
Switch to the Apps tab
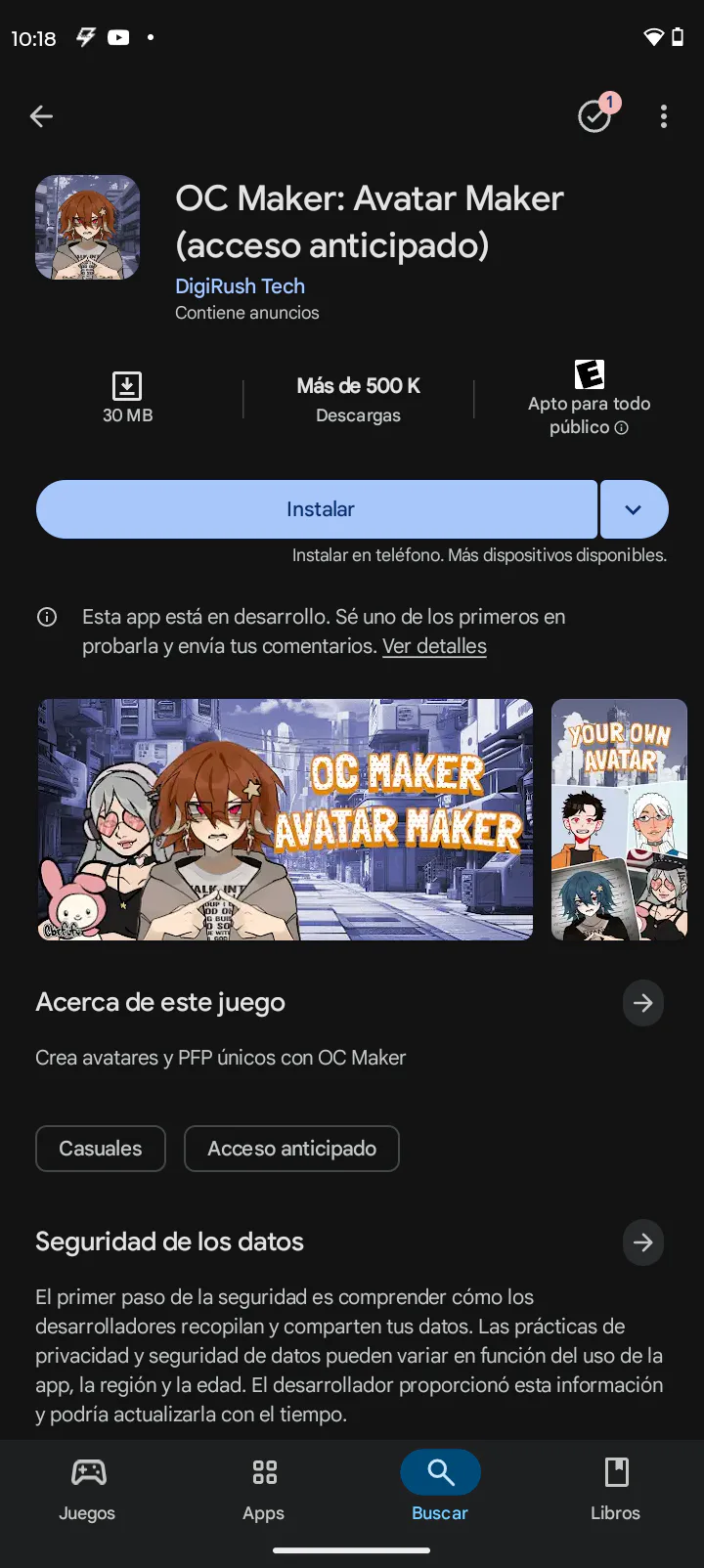pos(263,1488)
